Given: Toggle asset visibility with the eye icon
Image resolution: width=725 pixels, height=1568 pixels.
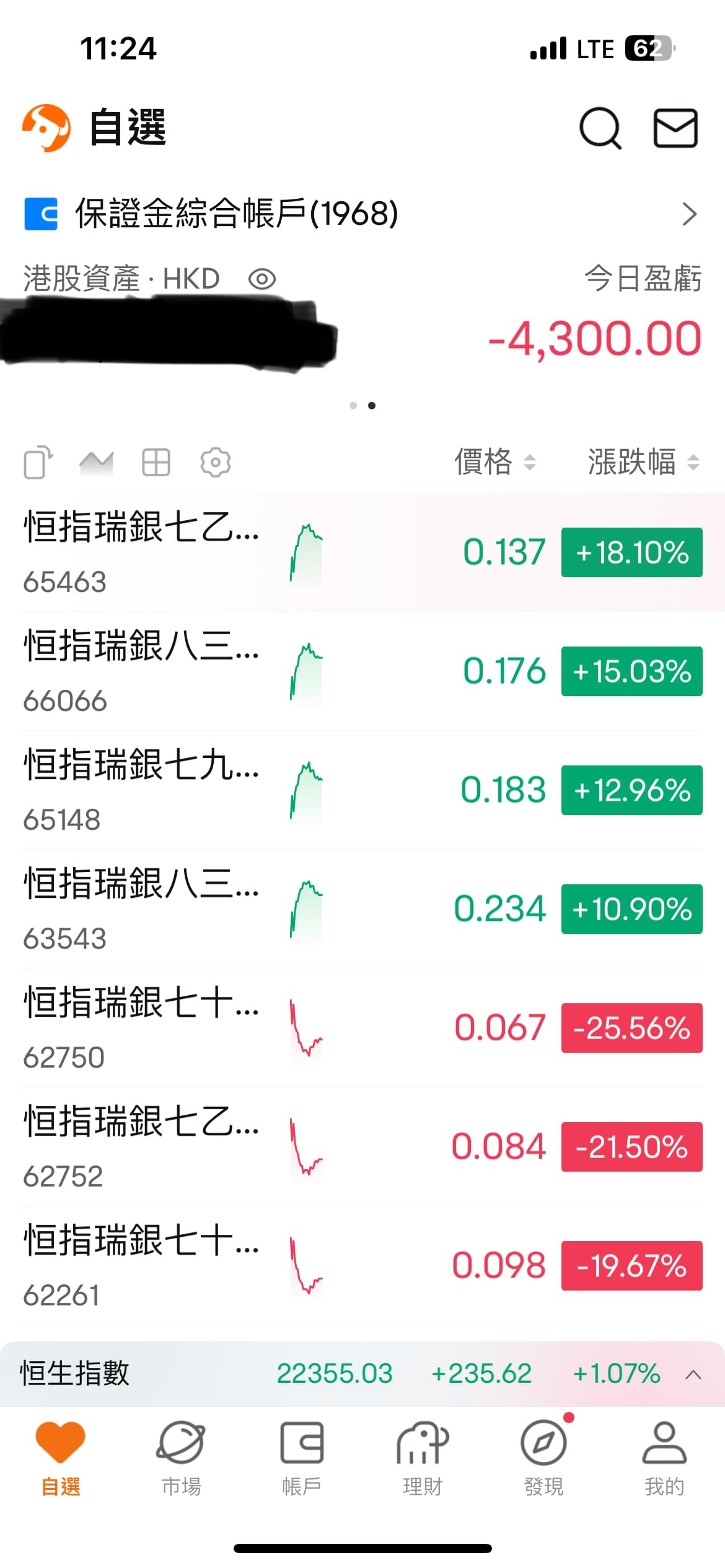Looking at the screenshot, I should pyautogui.click(x=263, y=279).
